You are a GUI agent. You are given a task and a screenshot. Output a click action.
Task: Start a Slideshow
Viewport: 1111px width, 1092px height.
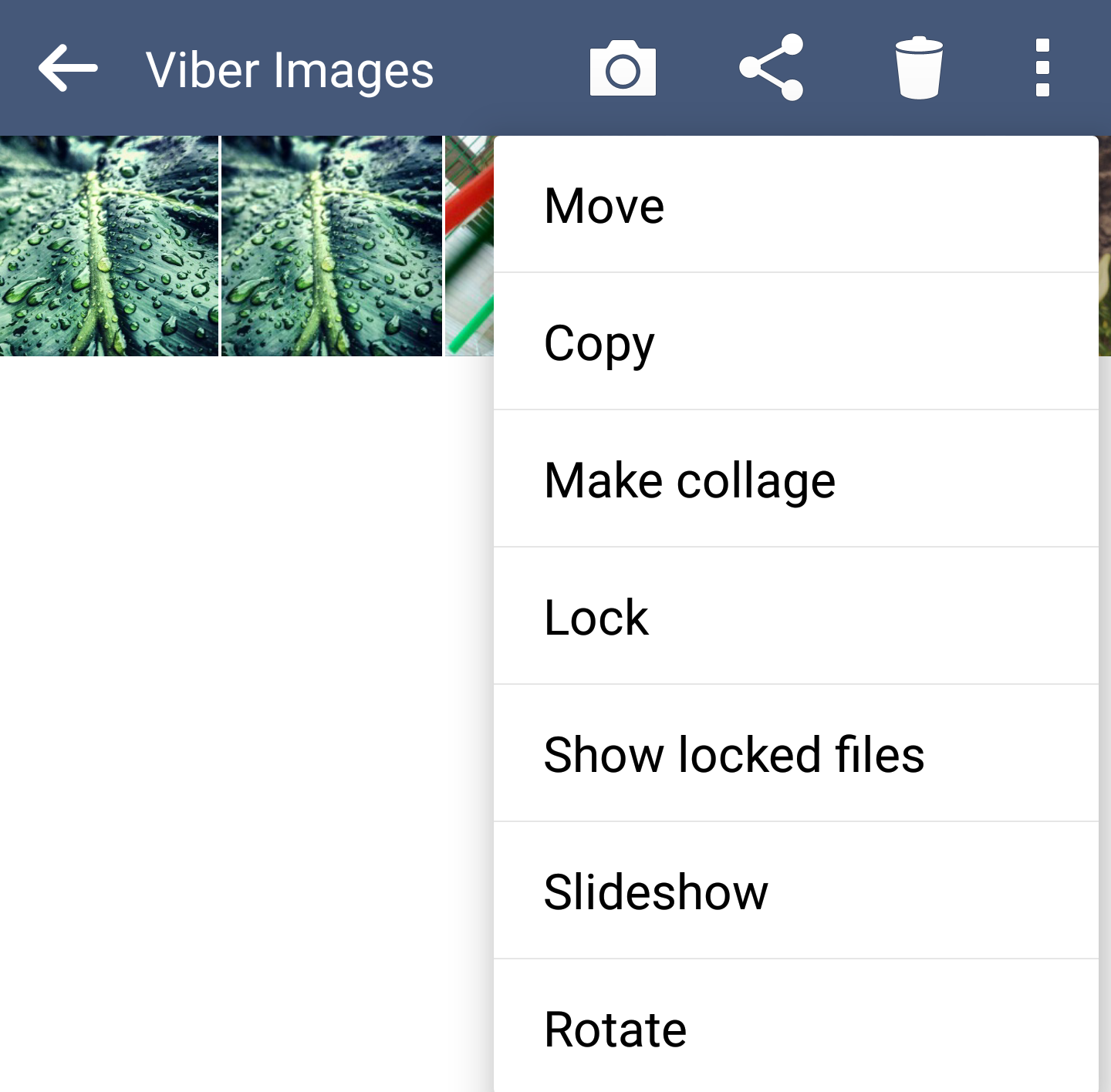pos(795,891)
